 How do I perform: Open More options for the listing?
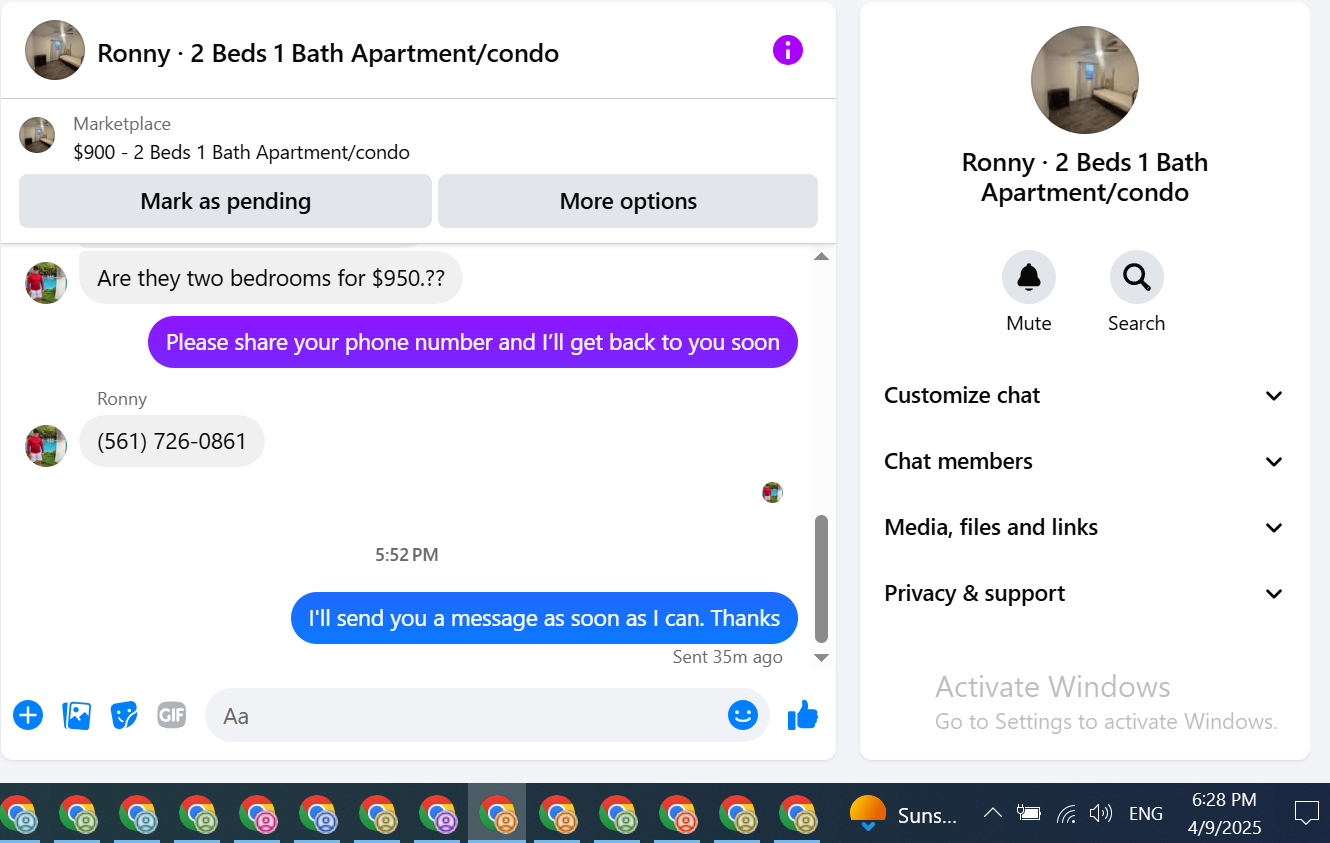[x=628, y=201]
